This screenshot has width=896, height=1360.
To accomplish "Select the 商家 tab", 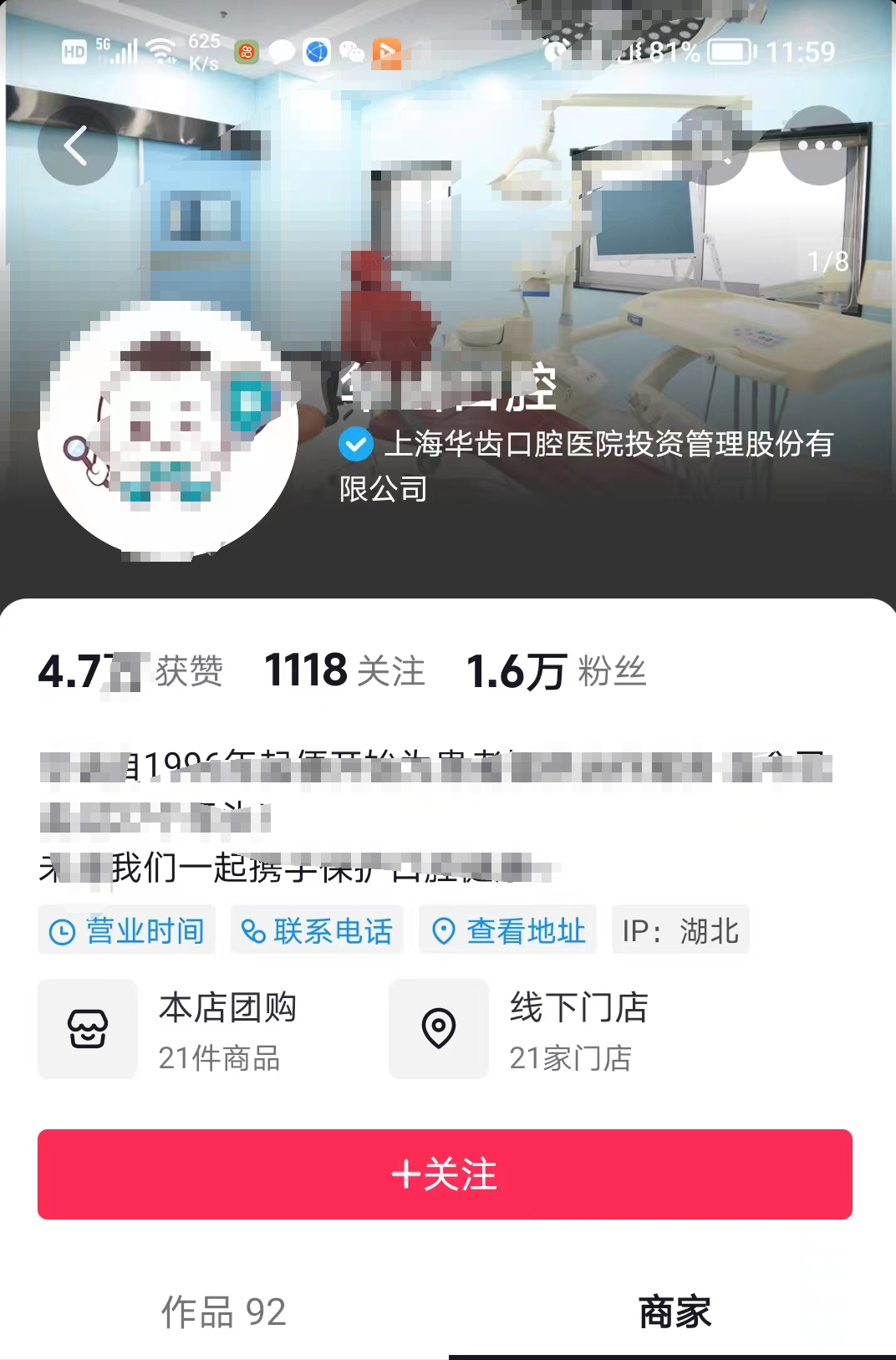I will coord(674,1312).
